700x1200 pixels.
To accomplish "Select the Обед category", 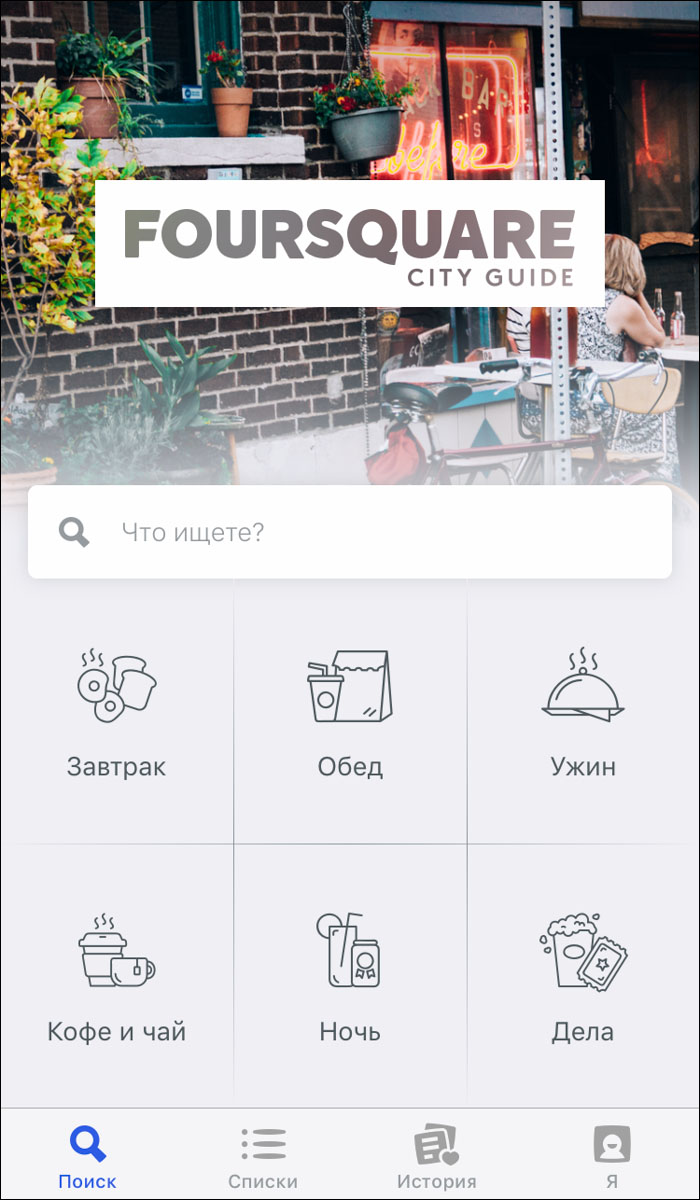I will pos(350,713).
